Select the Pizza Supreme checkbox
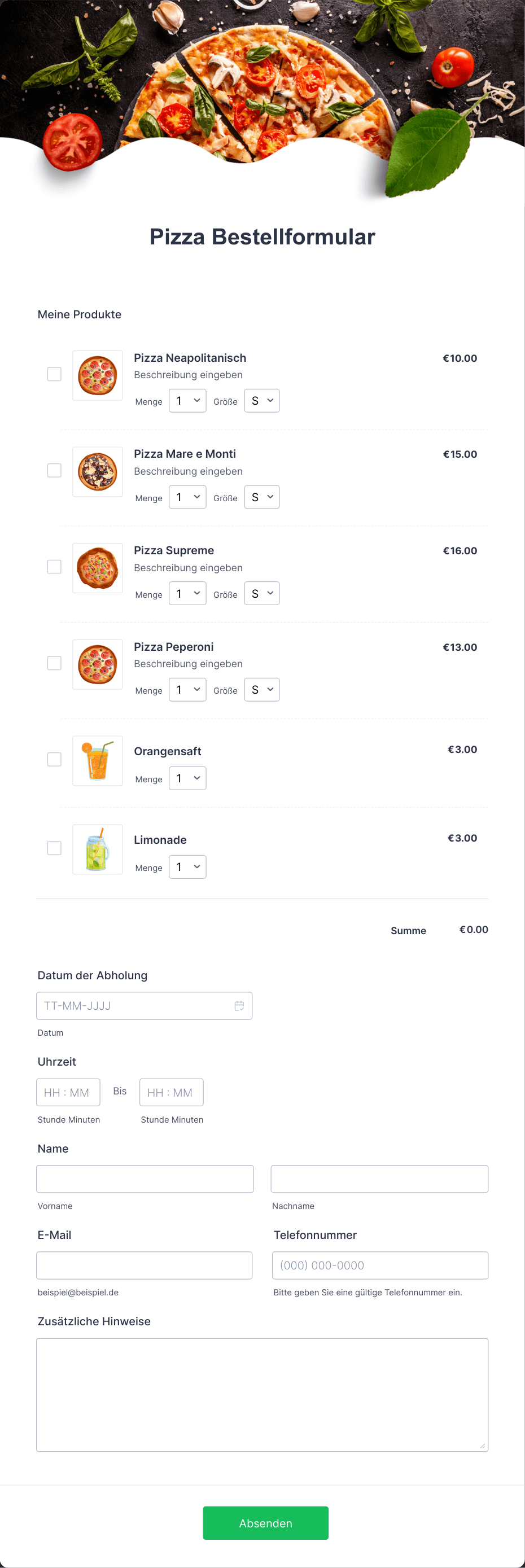 click(x=54, y=567)
